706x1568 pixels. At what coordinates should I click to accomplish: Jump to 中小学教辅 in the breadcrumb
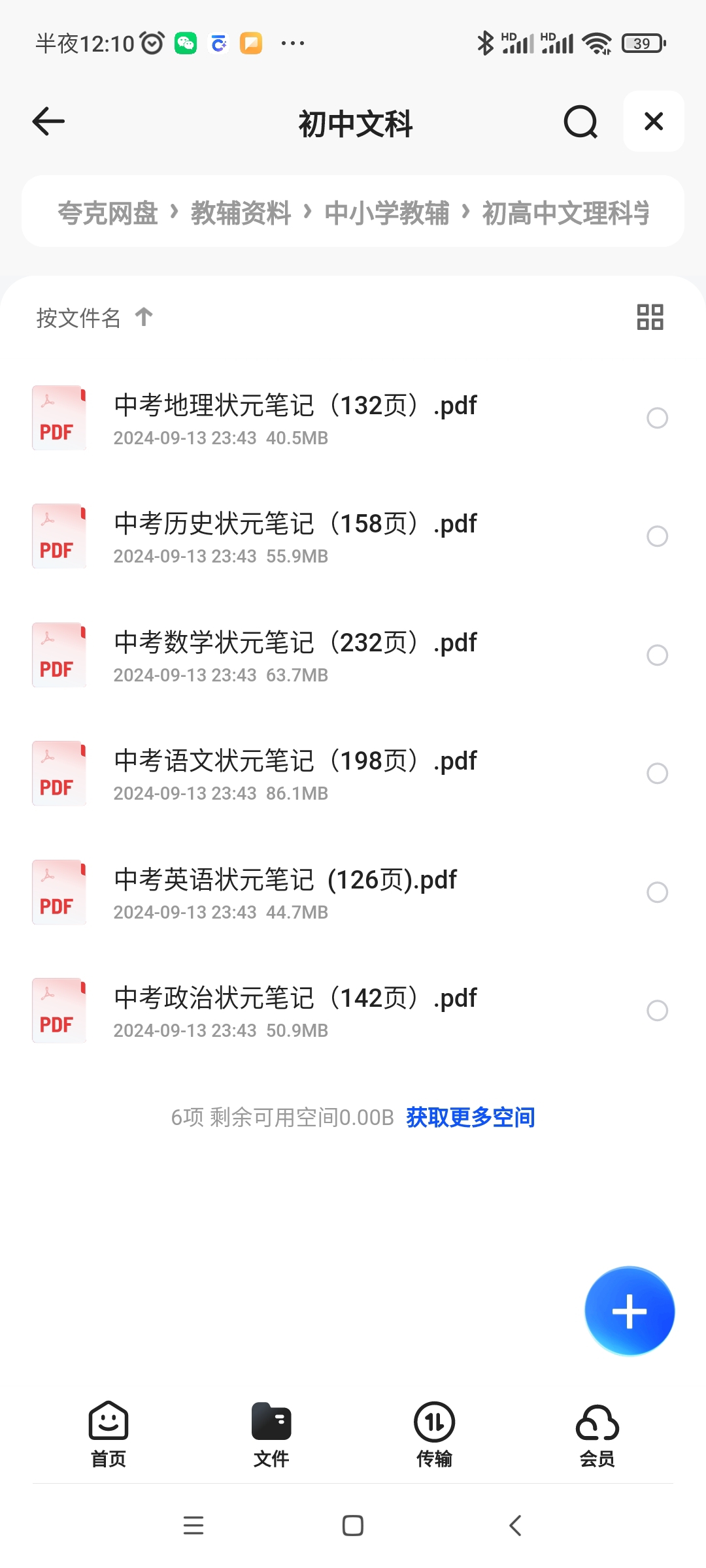[387, 213]
